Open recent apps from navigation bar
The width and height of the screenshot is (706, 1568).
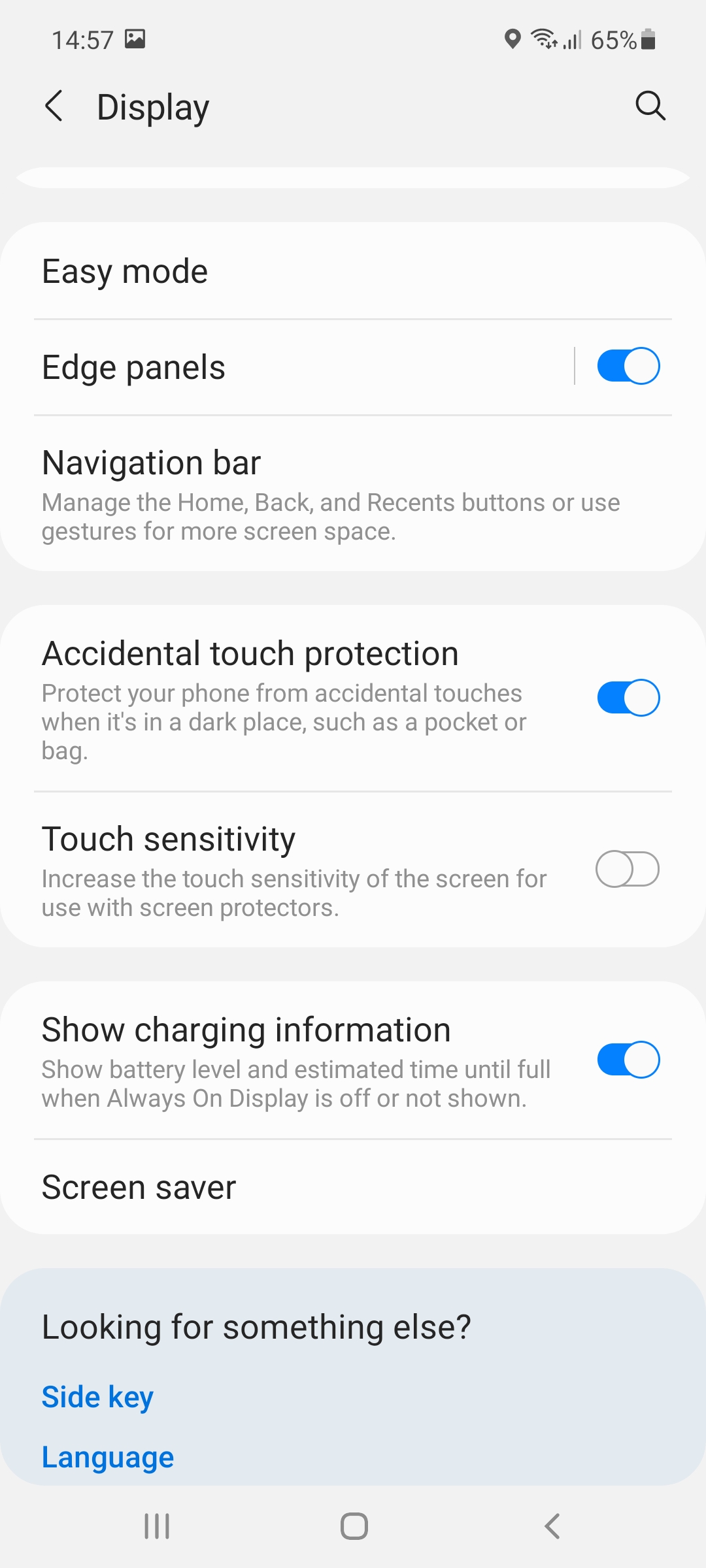point(157,1526)
